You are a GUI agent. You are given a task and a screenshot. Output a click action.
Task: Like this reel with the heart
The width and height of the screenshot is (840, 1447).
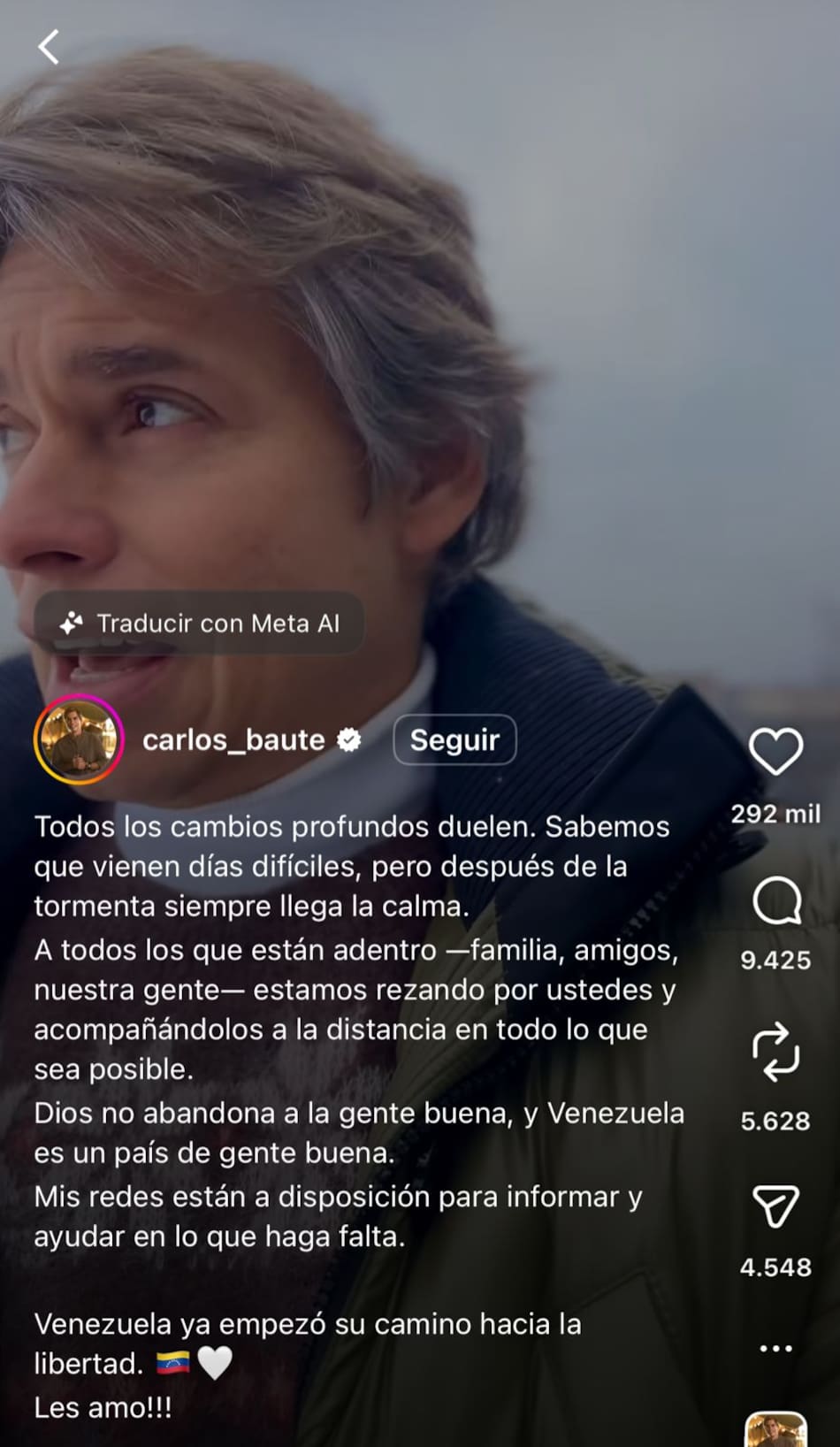[775, 752]
